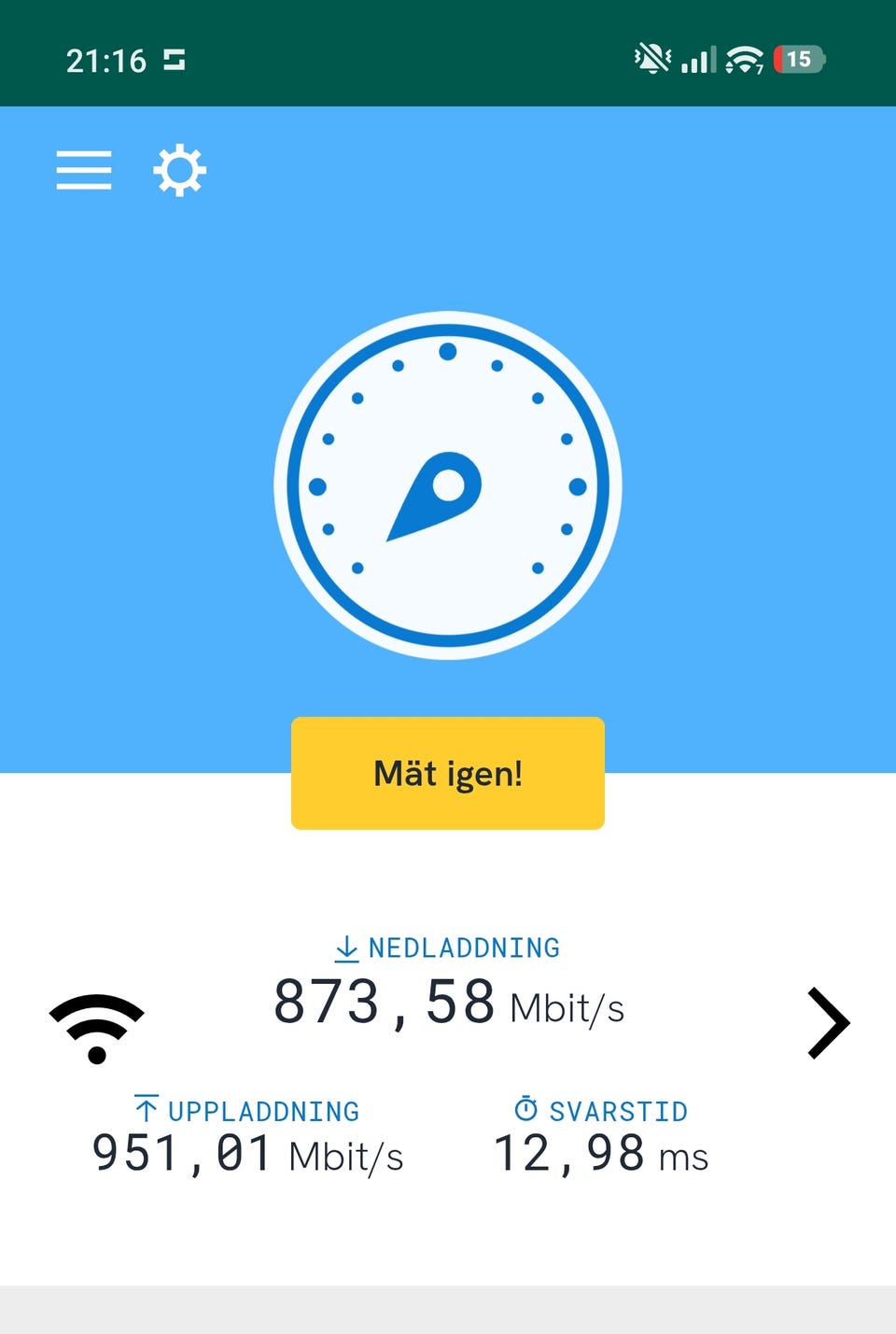
Task: Open the hamburger drawer menu
Action: (84, 171)
